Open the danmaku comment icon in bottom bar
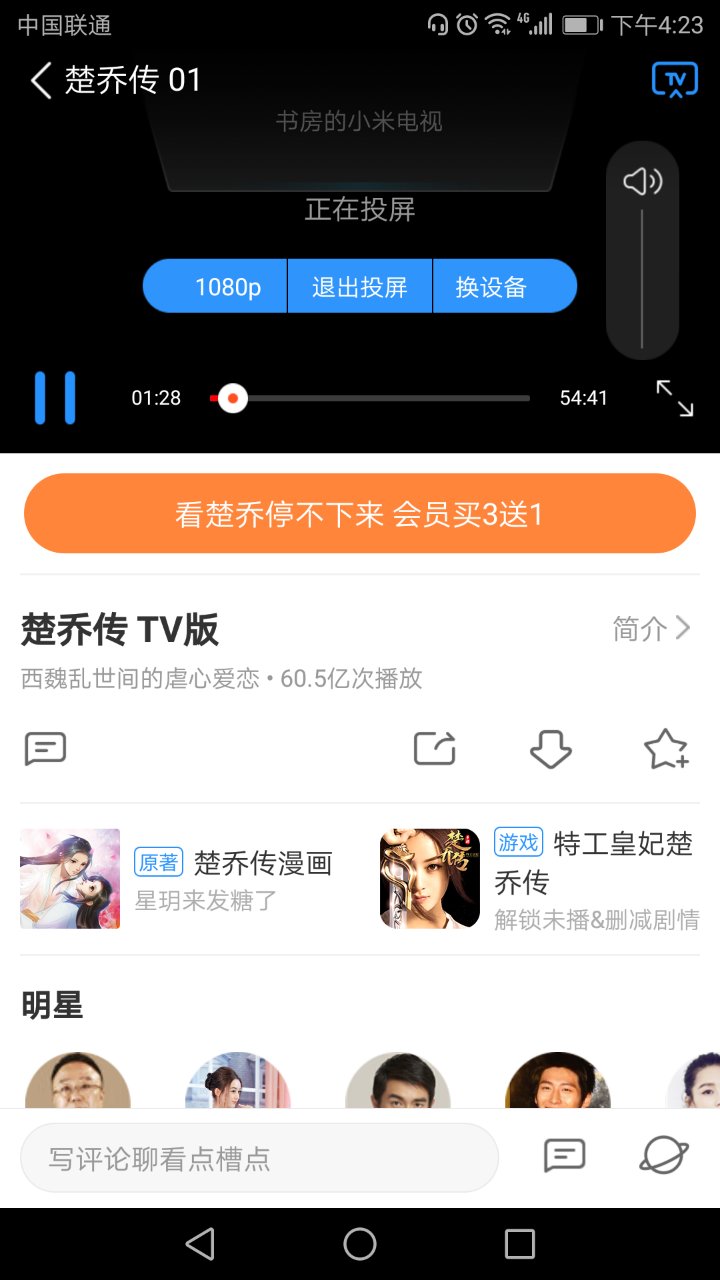 564,1157
